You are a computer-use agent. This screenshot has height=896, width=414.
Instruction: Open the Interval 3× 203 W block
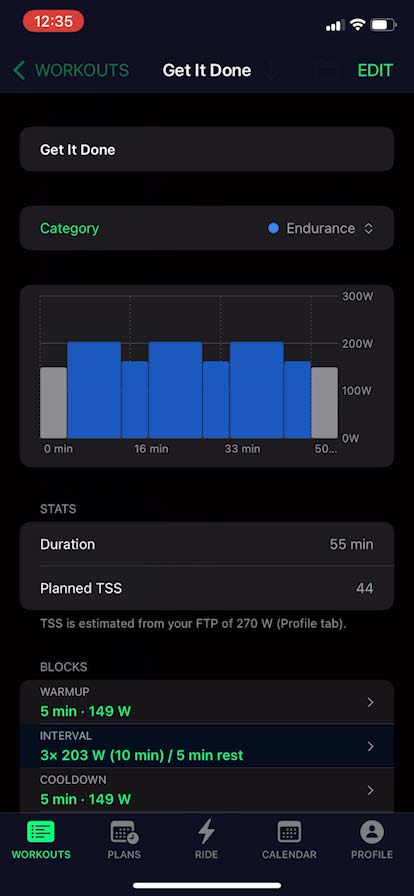(207, 746)
